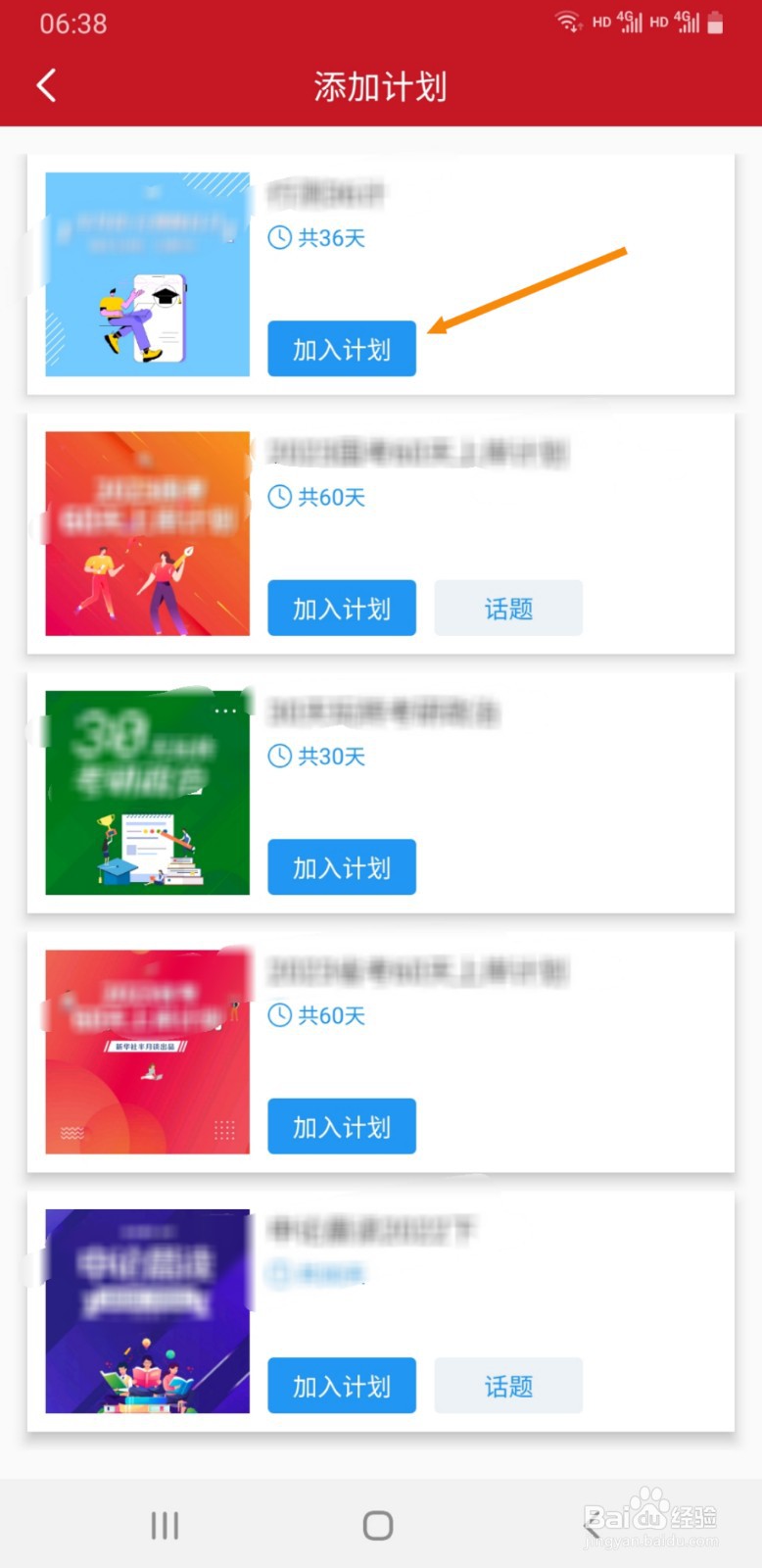Open 话题 for the purple-cover plan

point(508,1386)
